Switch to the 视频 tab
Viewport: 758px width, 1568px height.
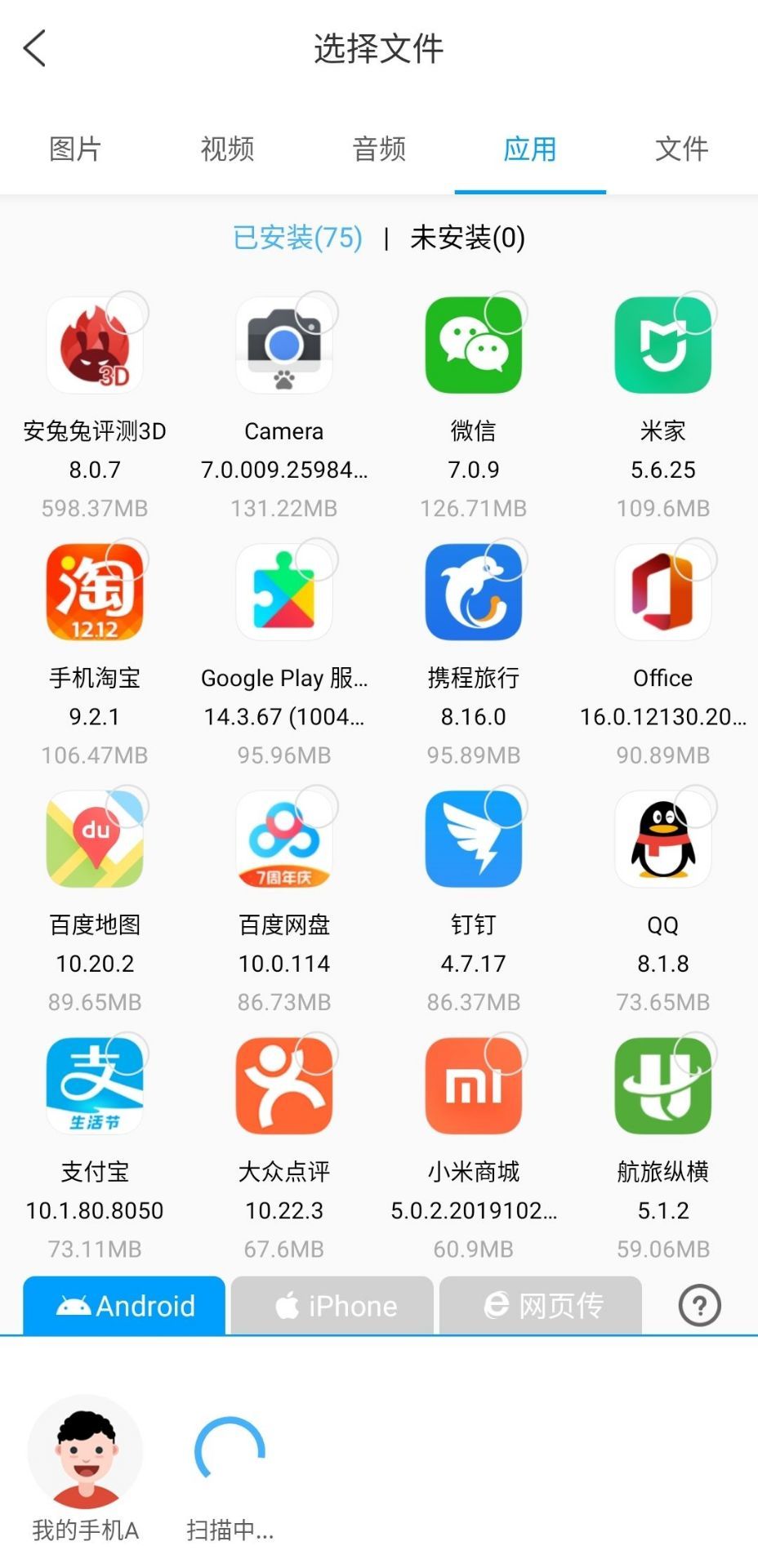(227, 149)
